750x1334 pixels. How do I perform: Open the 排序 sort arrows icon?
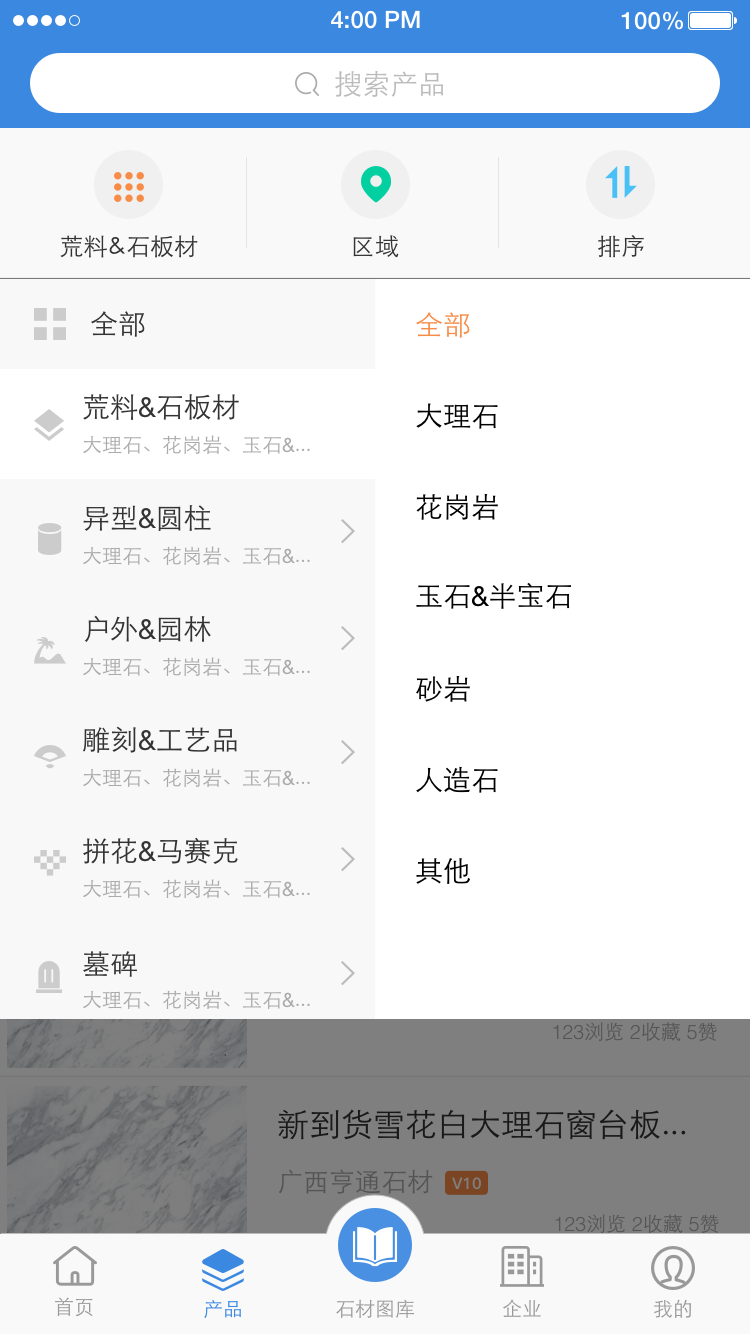point(620,185)
